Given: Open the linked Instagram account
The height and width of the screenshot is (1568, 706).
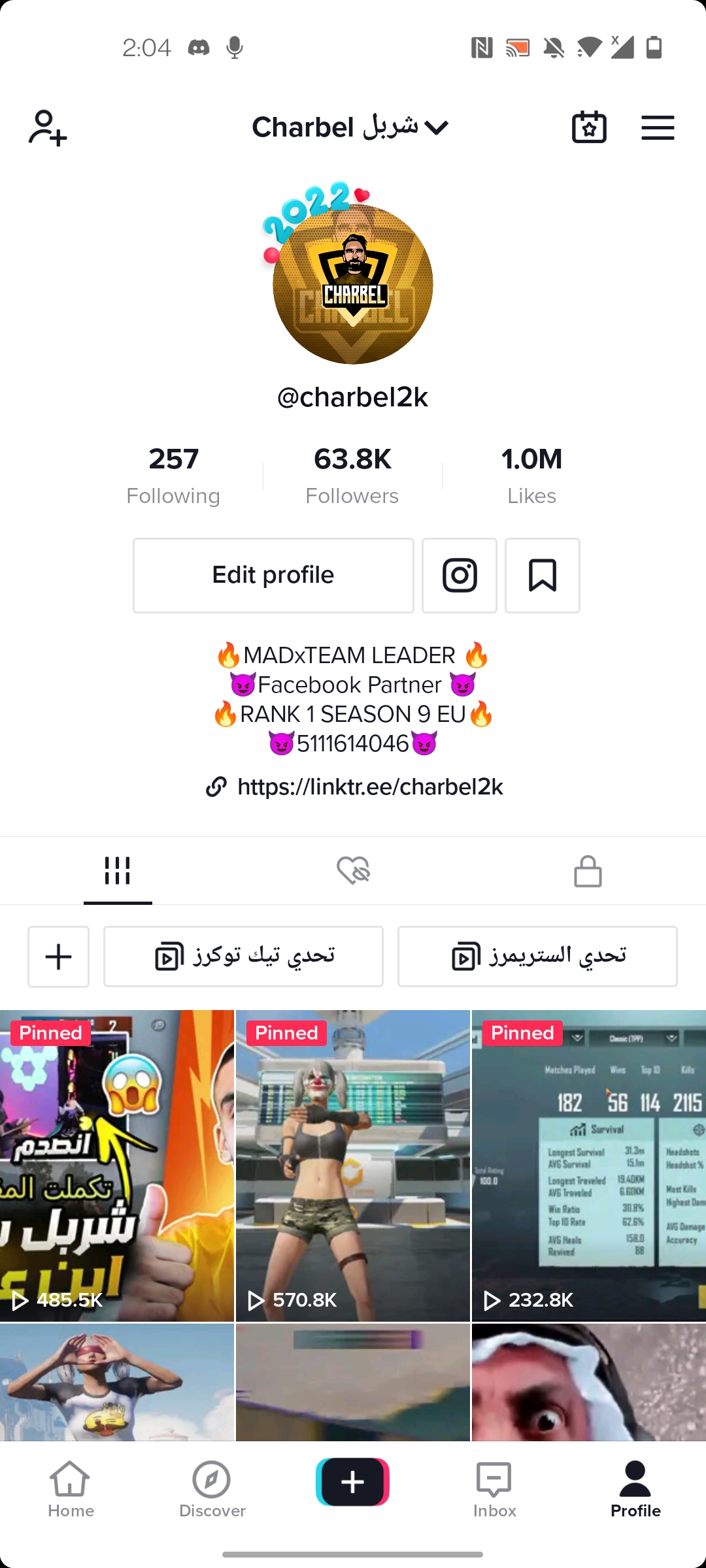Looking at the screenshot, I should point(460,575).
